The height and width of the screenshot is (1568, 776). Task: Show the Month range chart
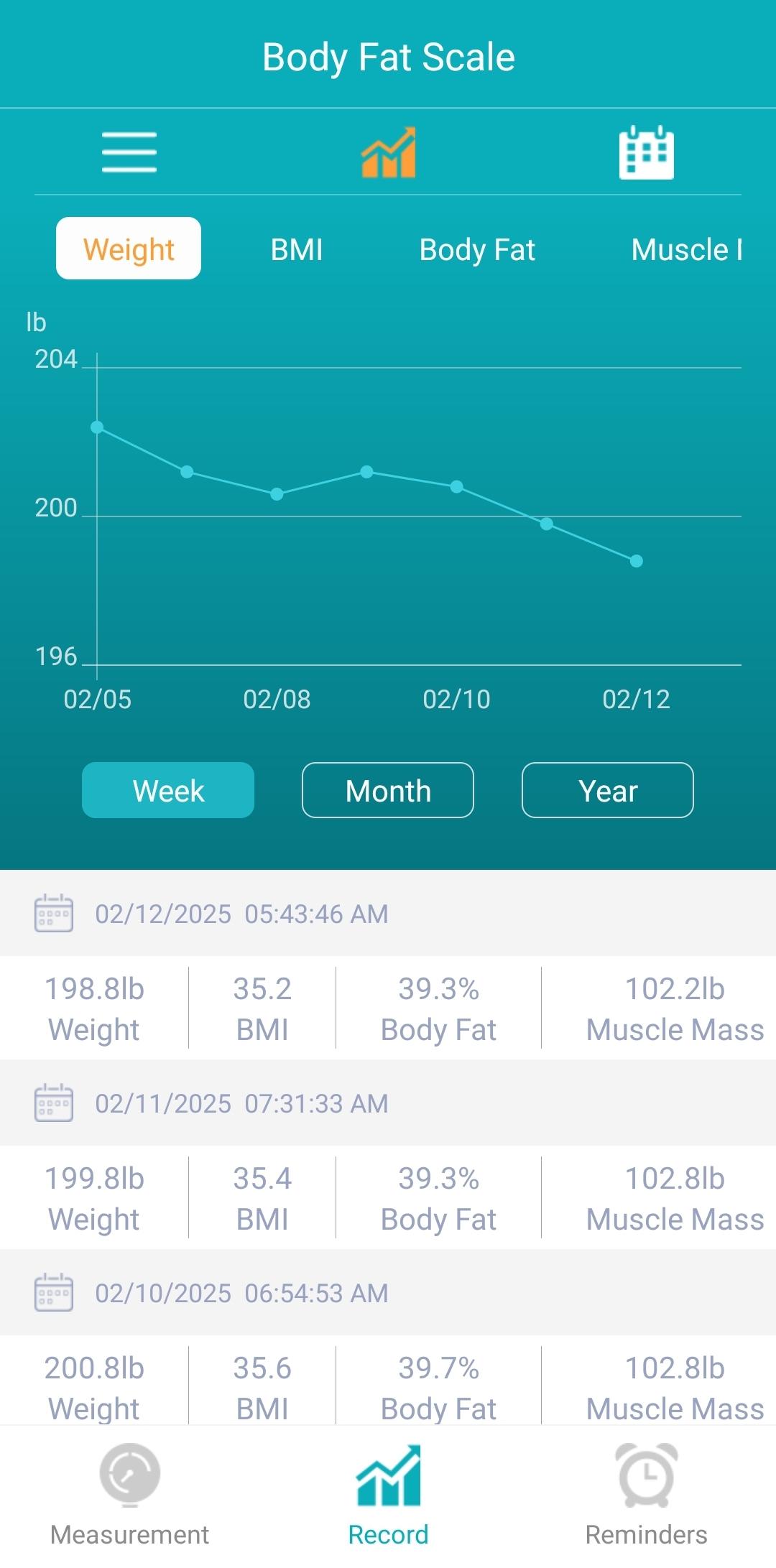click(388, 790)
